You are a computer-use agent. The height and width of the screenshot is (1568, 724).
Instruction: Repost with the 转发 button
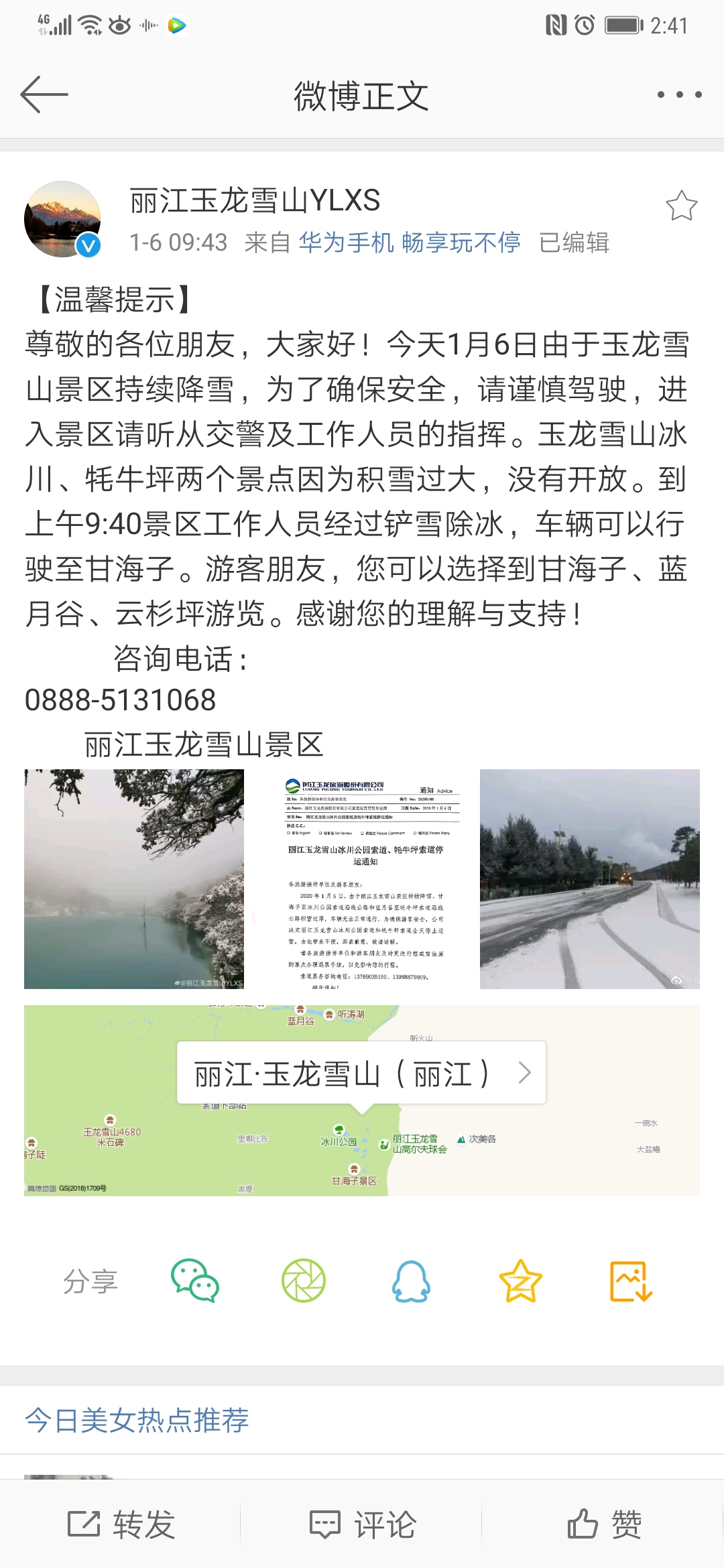[121, 1525]
